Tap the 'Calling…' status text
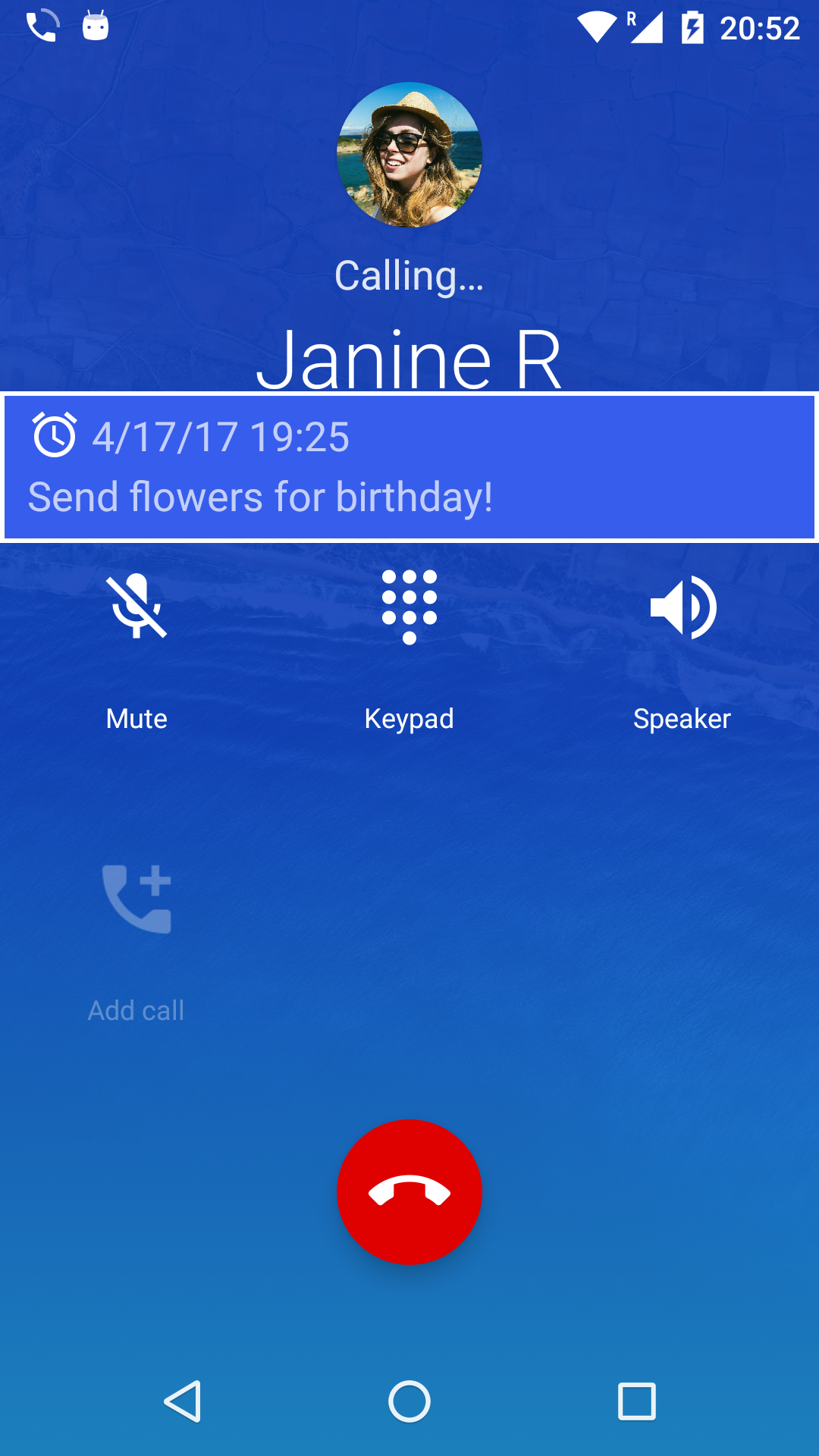Image resolution: width=819 pixels, height=1456 pixels. [x=409, y=275]
